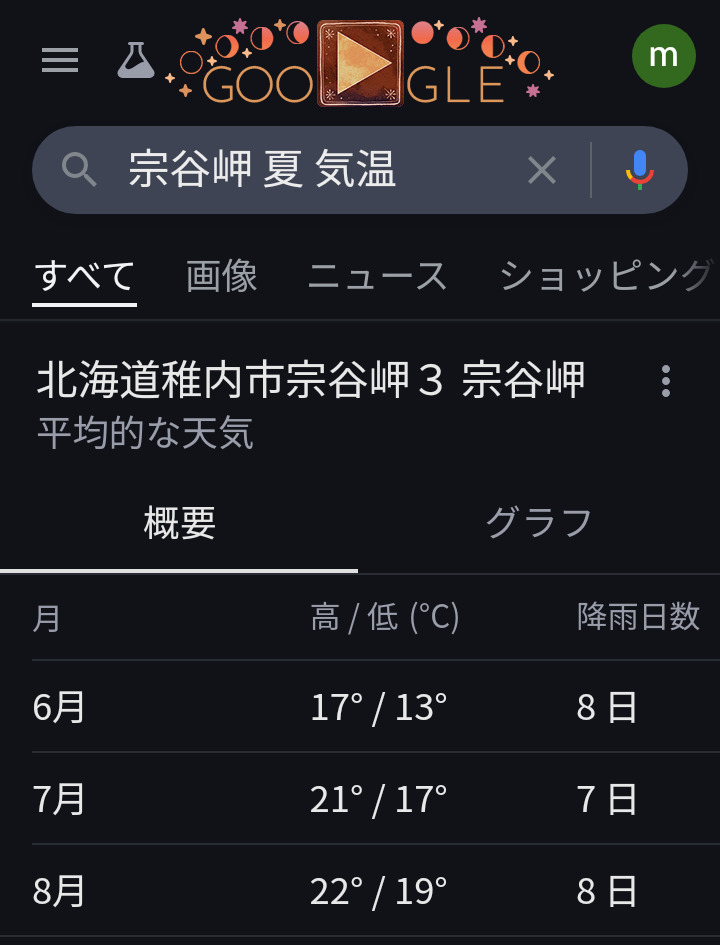Select the すべて results tab

[84, 276]
